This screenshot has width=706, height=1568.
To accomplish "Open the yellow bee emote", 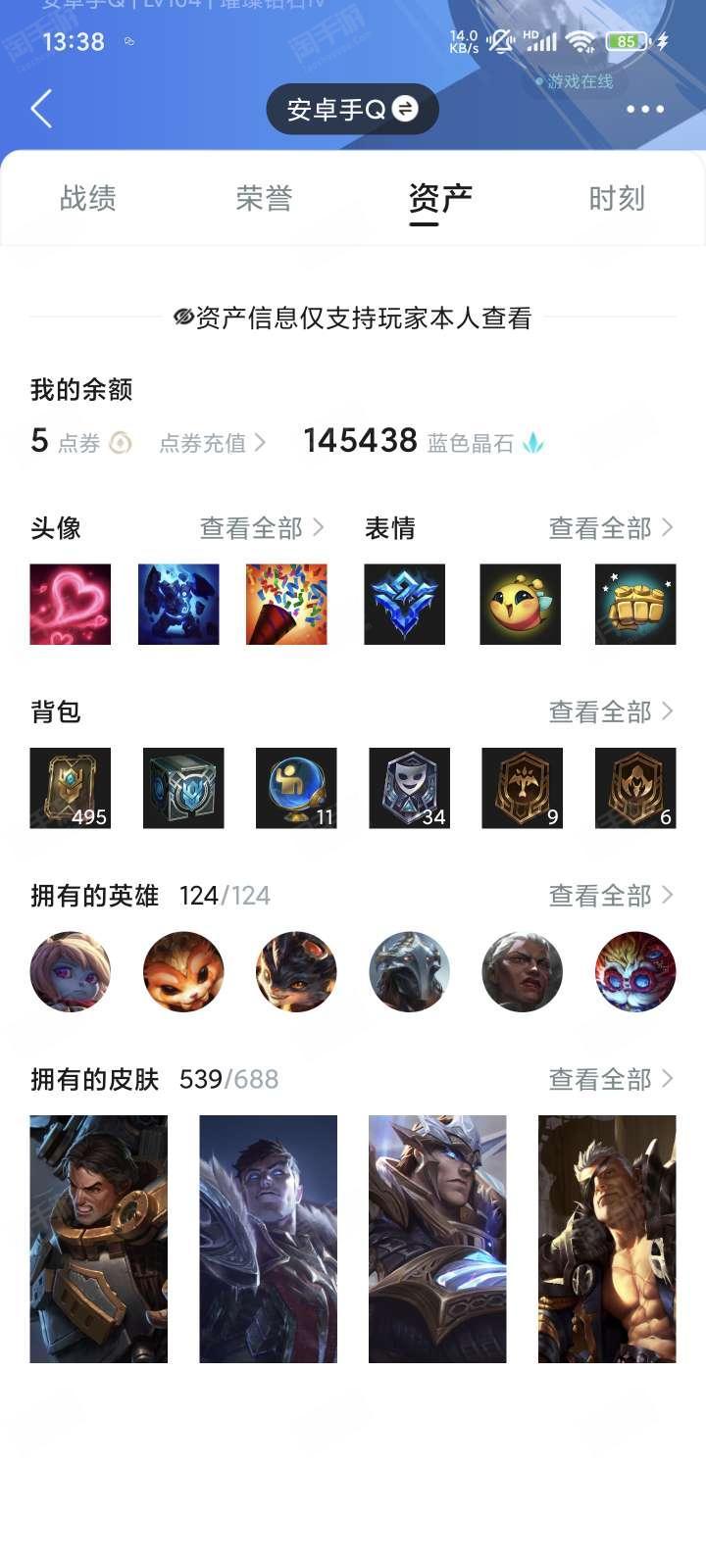I will [520, 604].
